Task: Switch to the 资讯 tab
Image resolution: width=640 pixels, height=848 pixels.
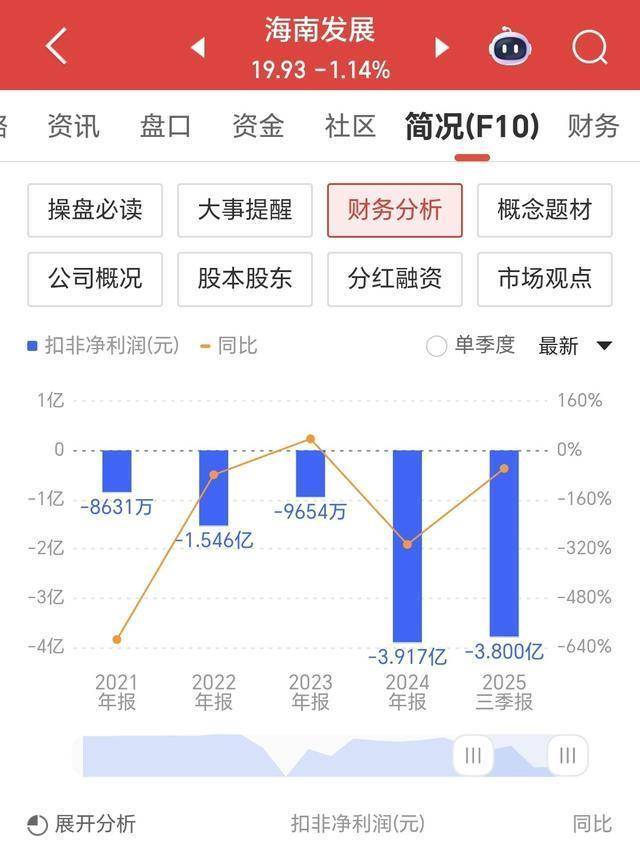Action: coord(74,127)
